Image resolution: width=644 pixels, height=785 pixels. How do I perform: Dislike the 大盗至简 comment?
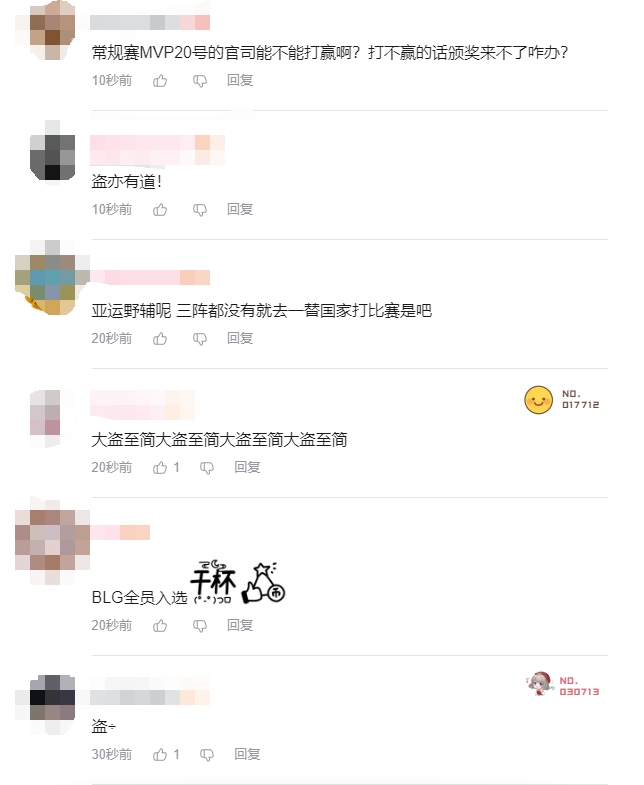pos(207,467)
